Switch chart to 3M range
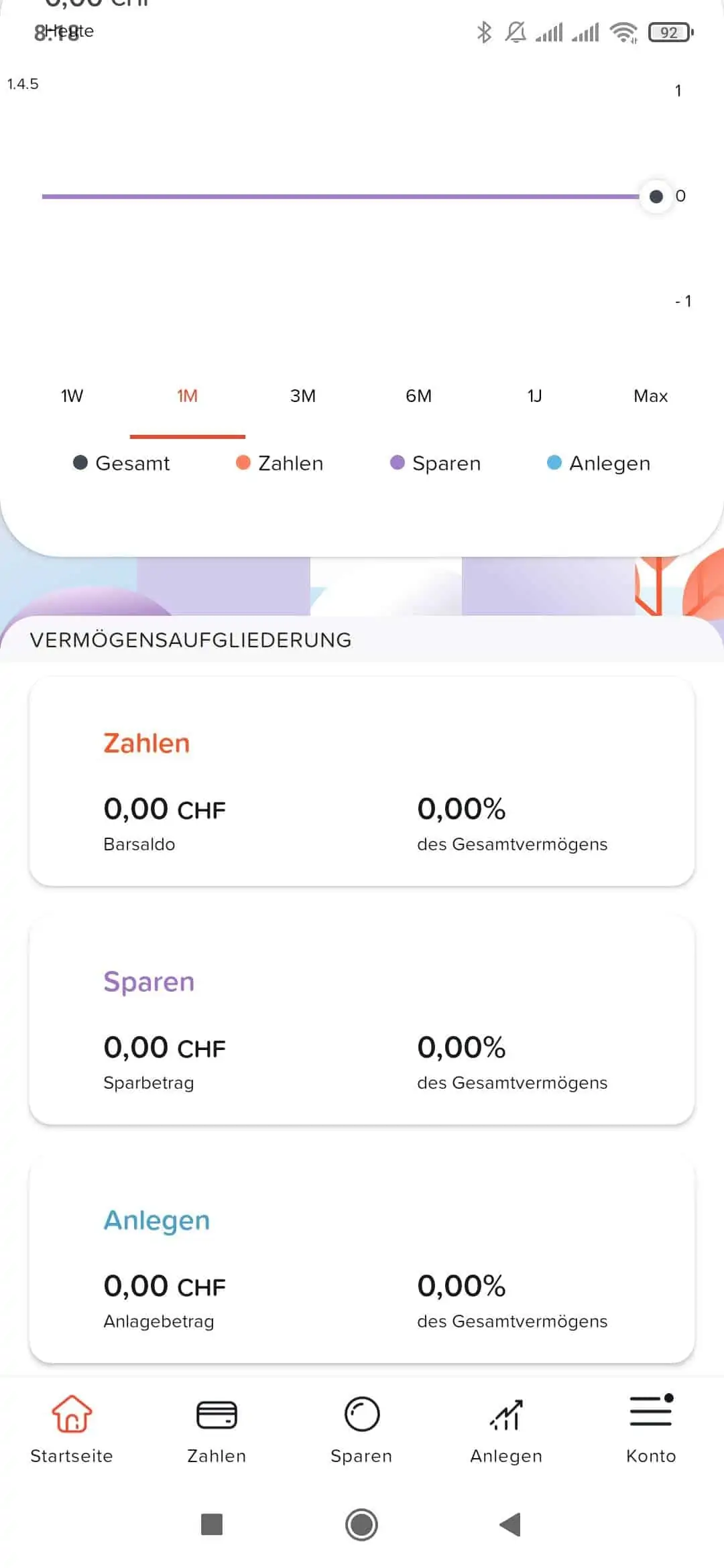Screen dimensions: 724x1568 303,396
